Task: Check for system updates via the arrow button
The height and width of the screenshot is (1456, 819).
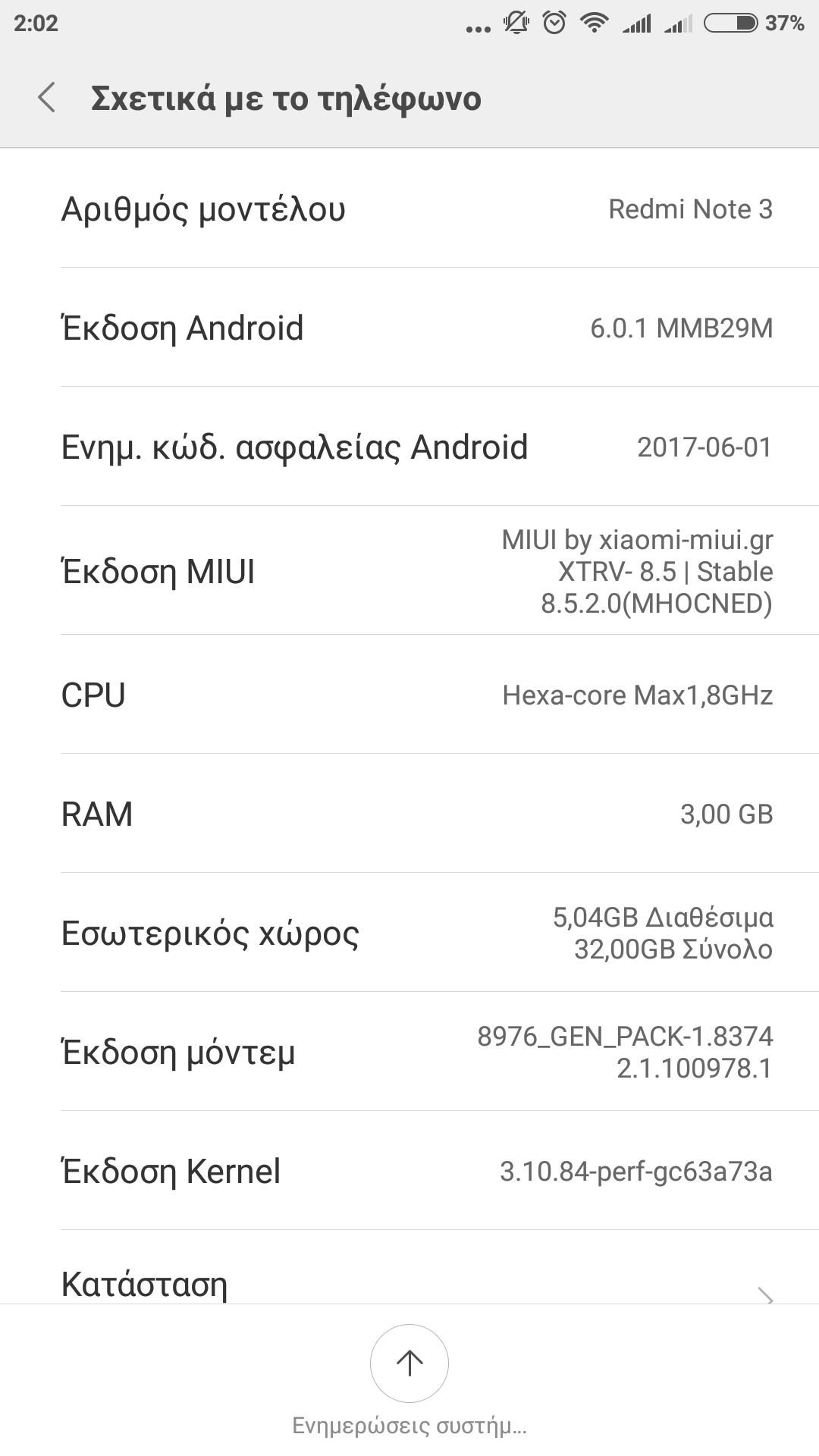Action: click(409, 1363)
